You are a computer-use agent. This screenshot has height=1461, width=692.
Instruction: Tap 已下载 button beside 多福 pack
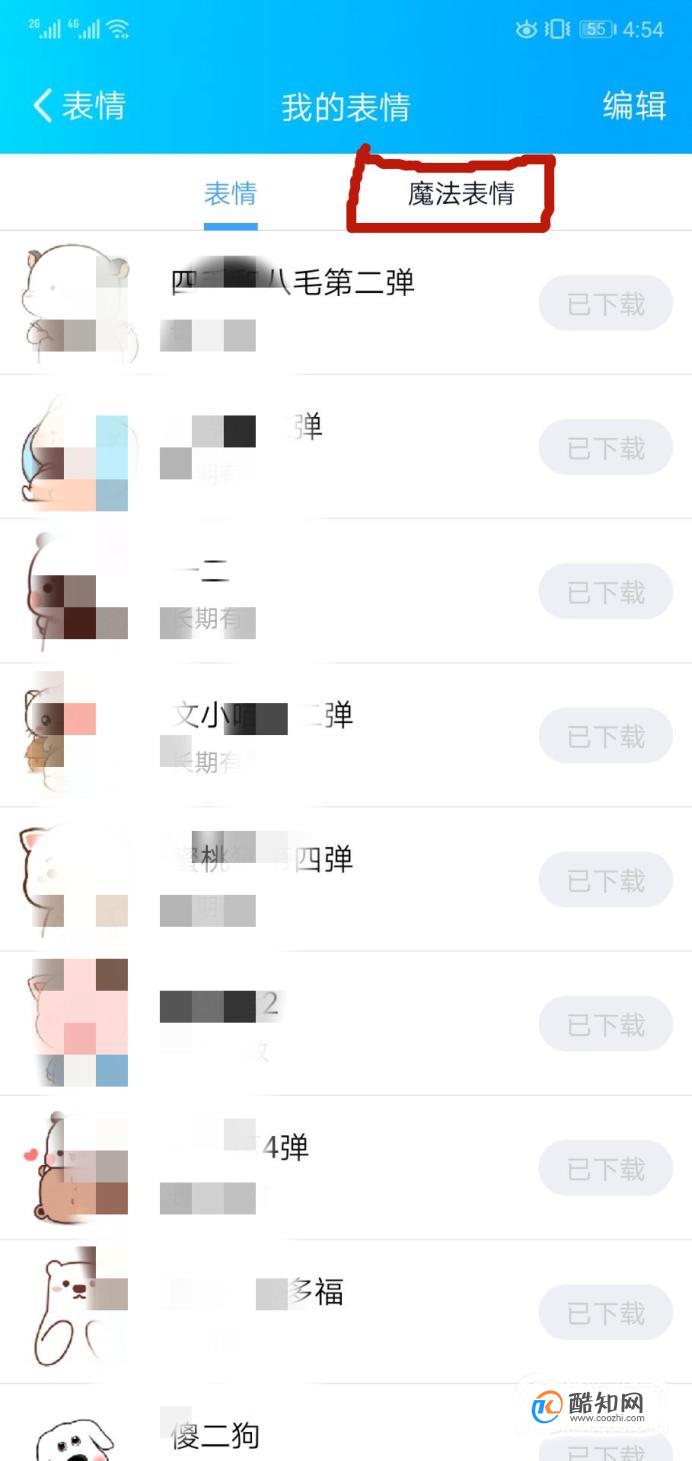coord(605,1312)
